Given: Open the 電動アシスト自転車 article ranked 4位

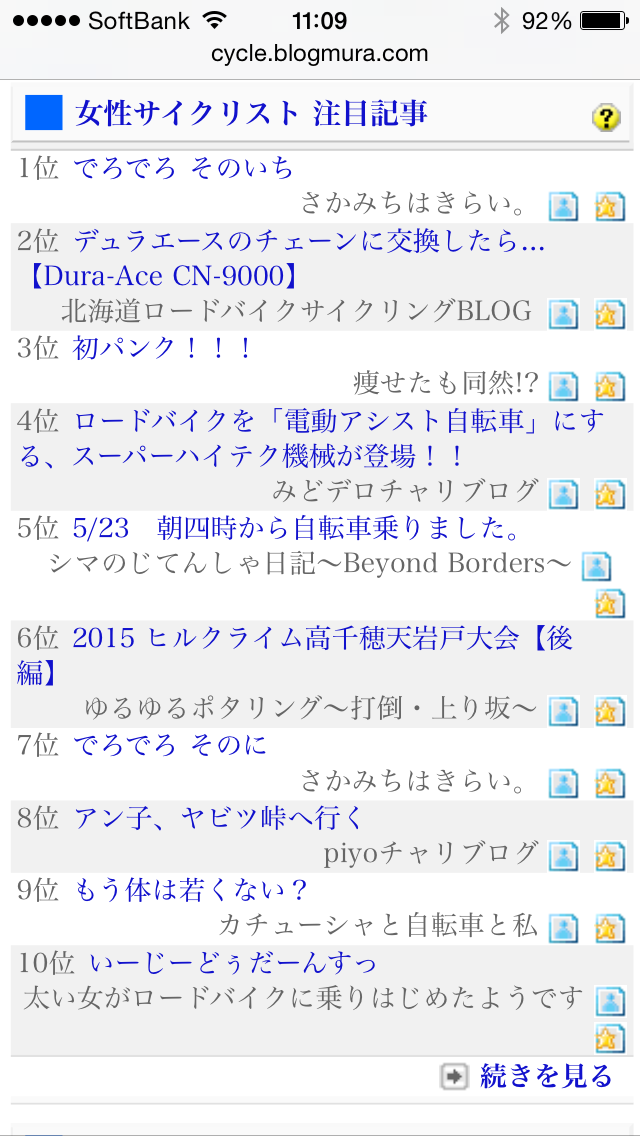Looking at the screenshot, I should 311,438.
